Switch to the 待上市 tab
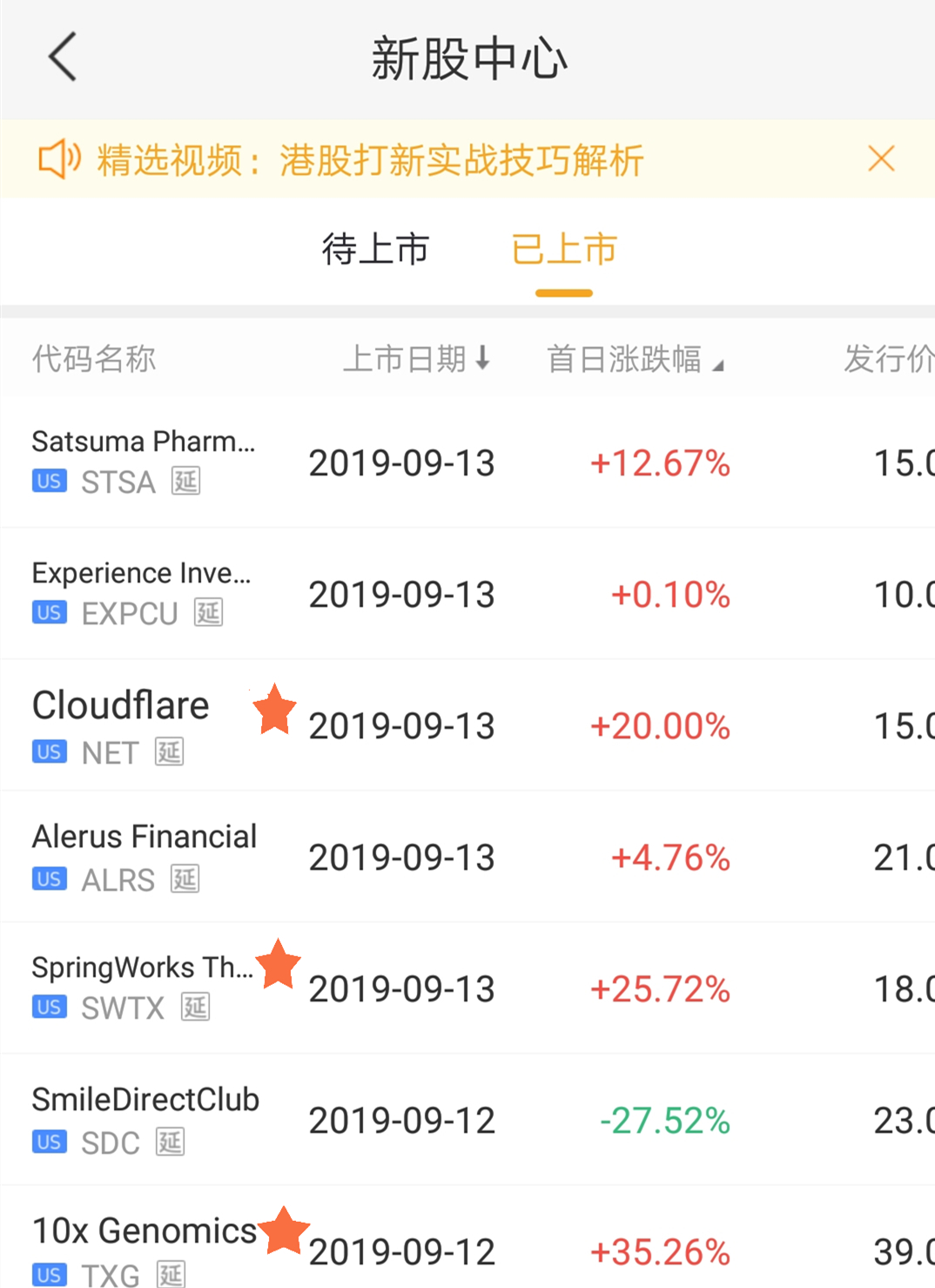The height and width of the screenshot is (1288, 935). pos(375,250)
